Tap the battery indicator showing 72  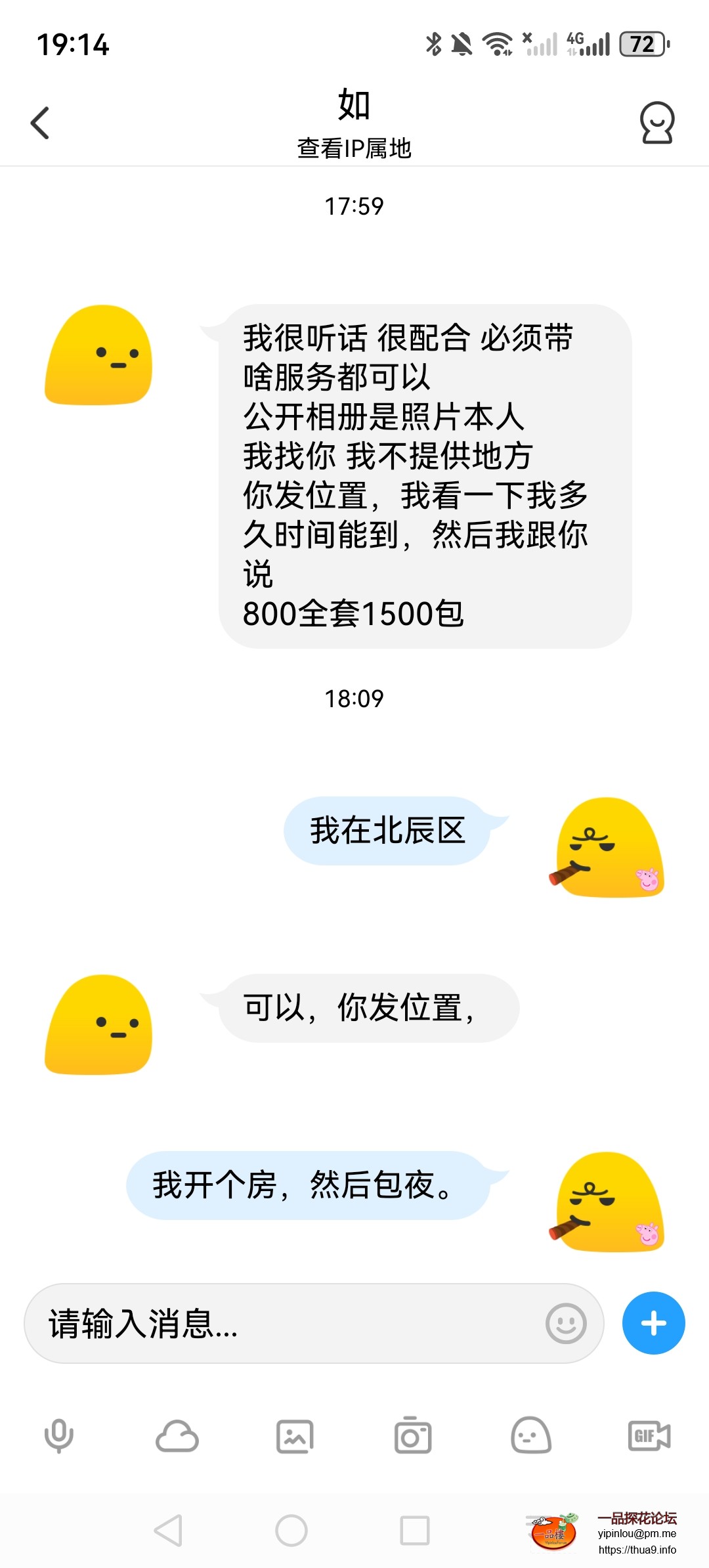click(641, 43)
